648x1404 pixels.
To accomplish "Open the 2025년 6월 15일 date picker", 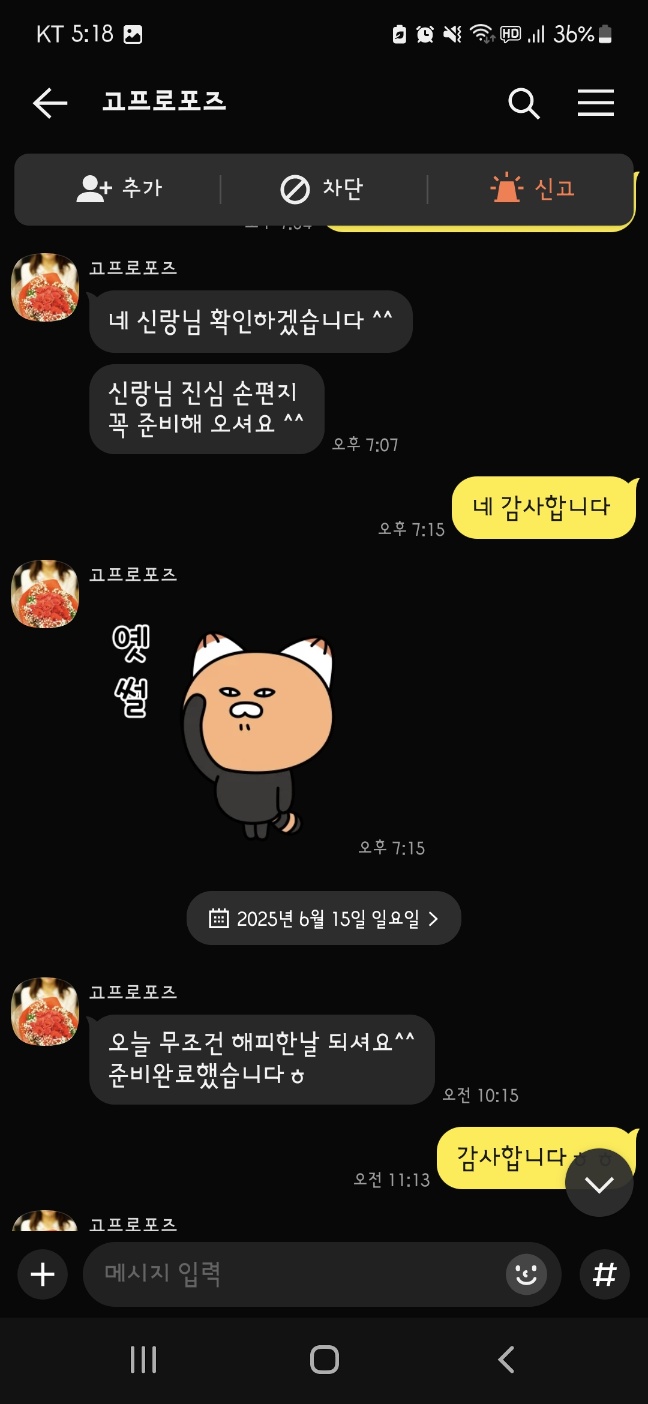I will click(323, 918).
